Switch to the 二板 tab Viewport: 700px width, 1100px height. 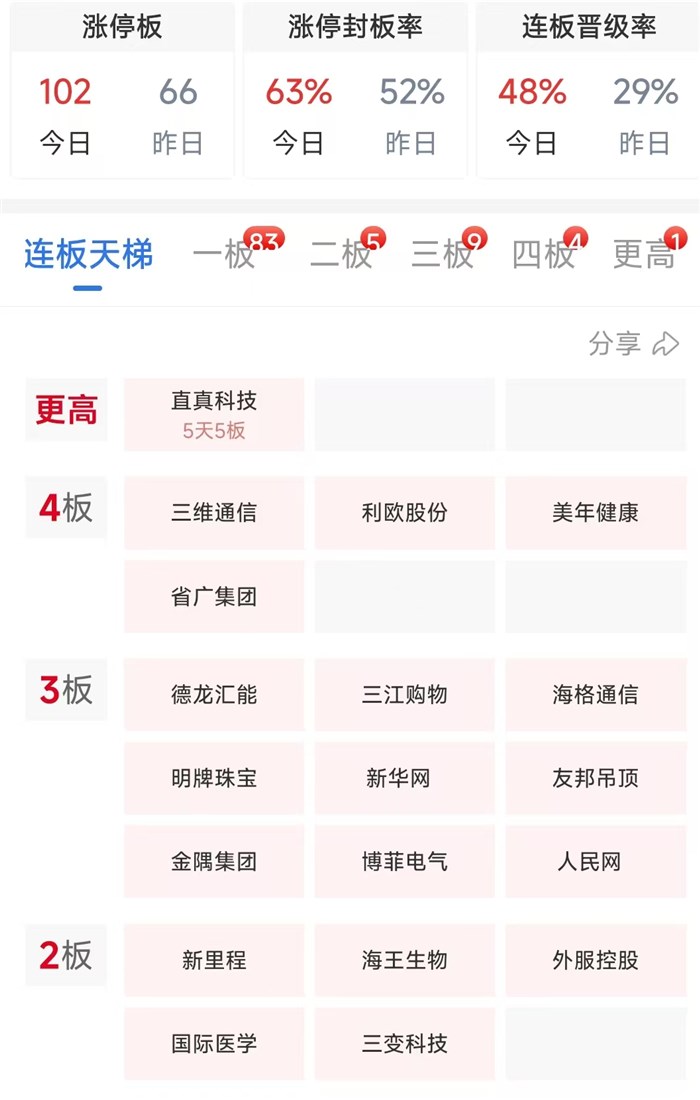[x=342, y=254]
